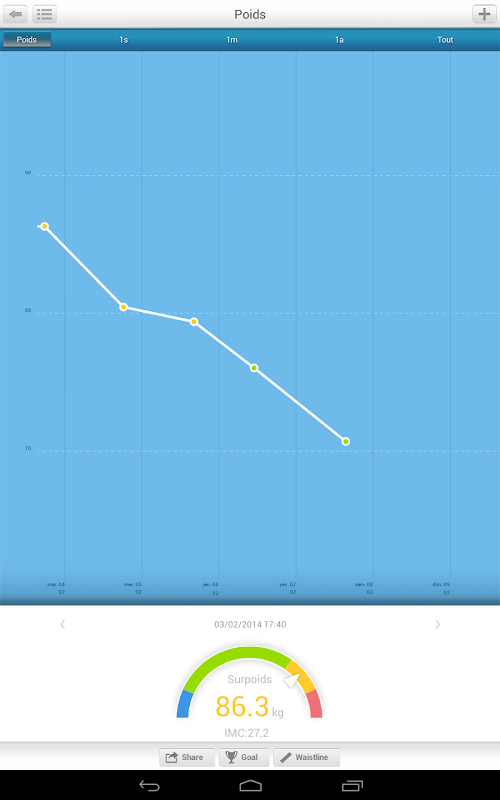This screenshot has width=500, height=800.
Task: Open the list view icon
Action: 44,14
